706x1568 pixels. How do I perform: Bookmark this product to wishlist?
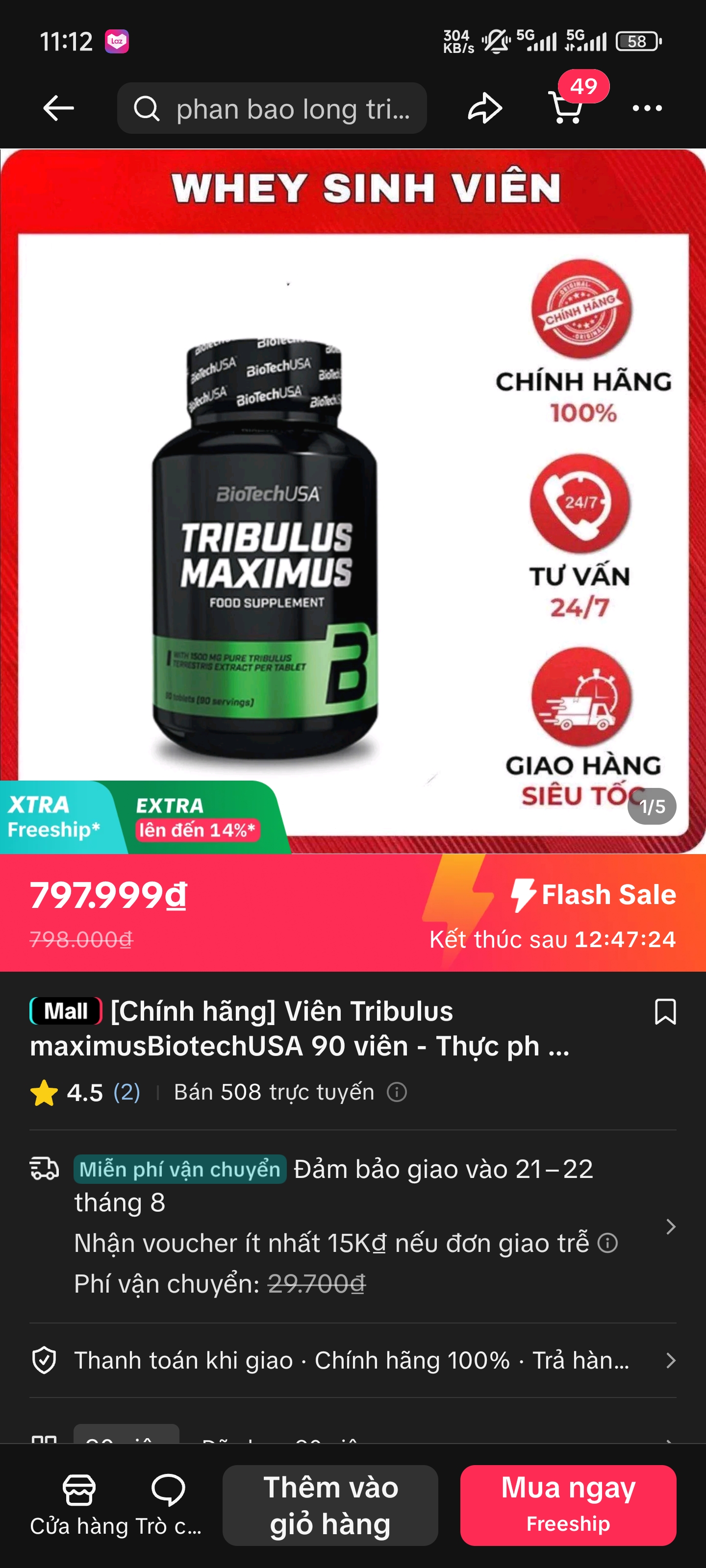coord(665,1012)
